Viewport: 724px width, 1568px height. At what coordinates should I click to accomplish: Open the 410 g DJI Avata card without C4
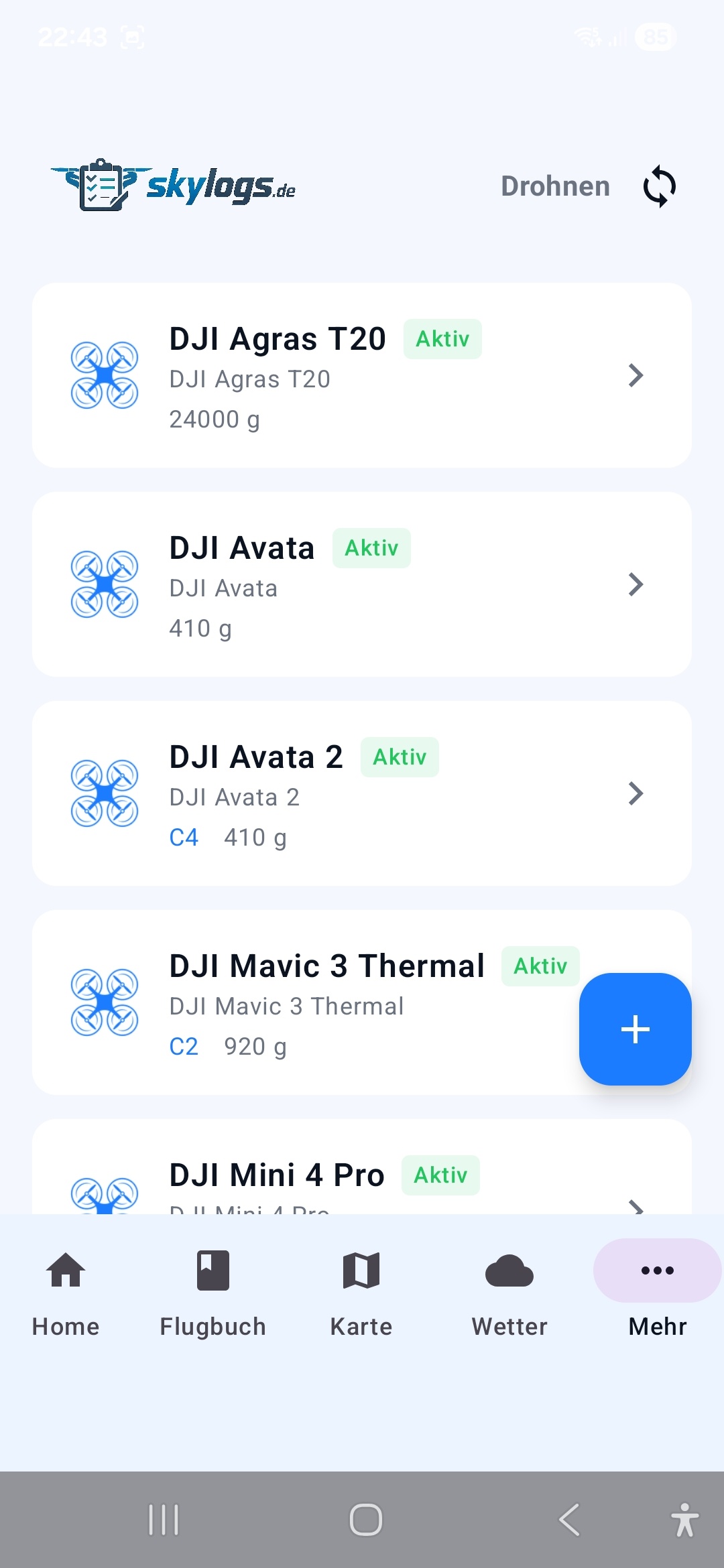pos(362,584)
